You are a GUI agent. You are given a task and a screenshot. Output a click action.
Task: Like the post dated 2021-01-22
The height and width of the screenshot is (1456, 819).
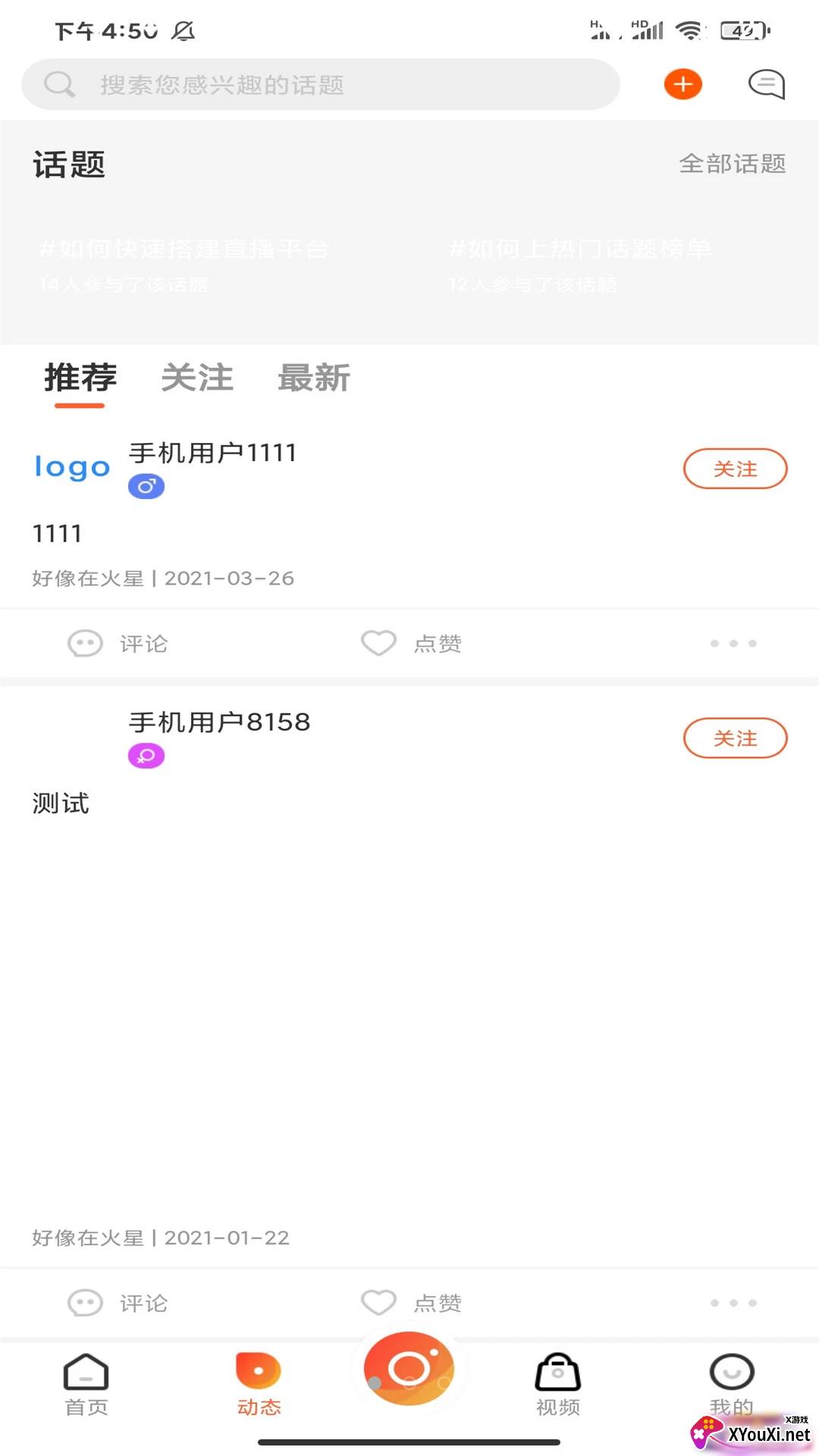tap(411, 1303)
